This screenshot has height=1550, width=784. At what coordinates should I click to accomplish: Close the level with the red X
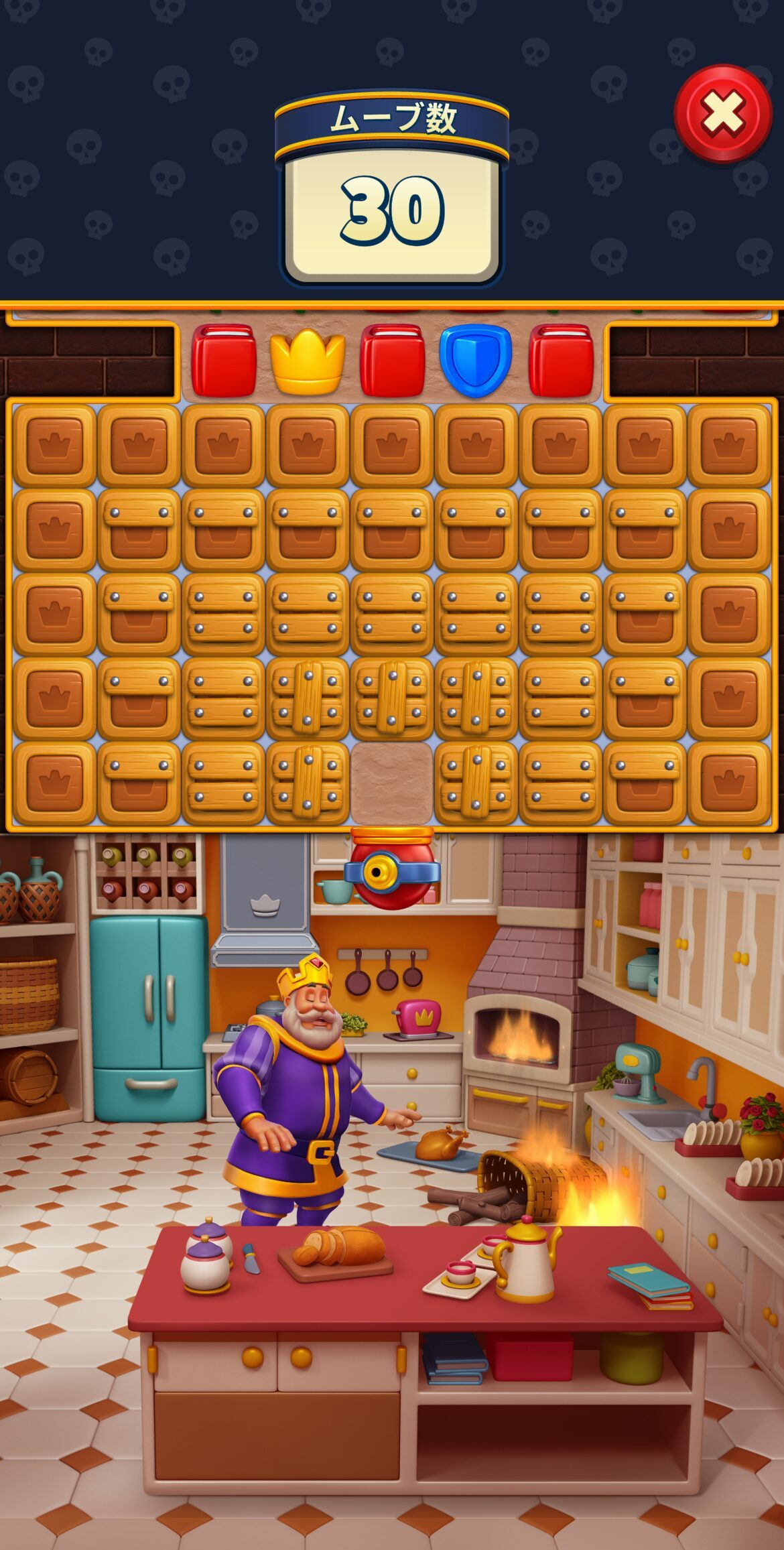(x=722, y=113)
